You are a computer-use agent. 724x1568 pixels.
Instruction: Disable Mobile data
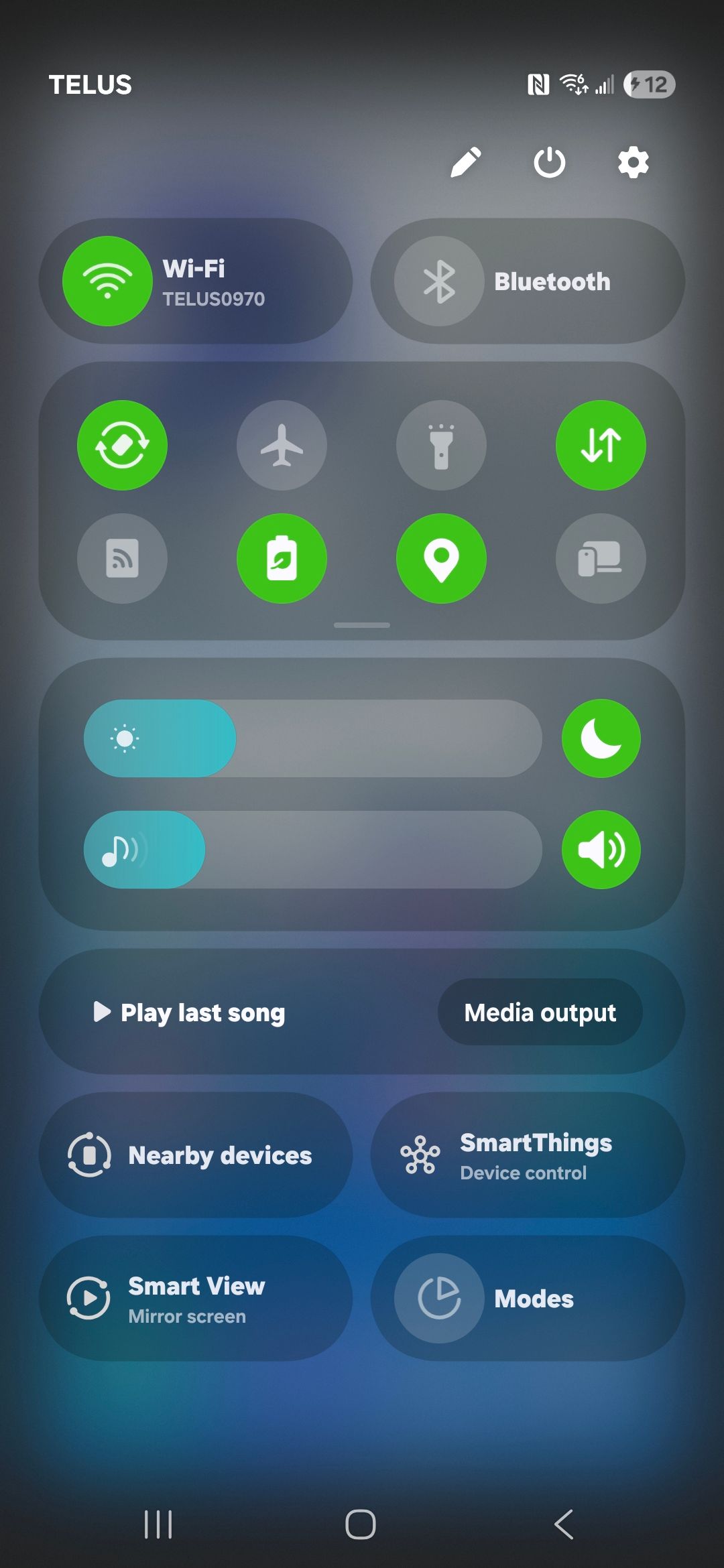(601, 445)
